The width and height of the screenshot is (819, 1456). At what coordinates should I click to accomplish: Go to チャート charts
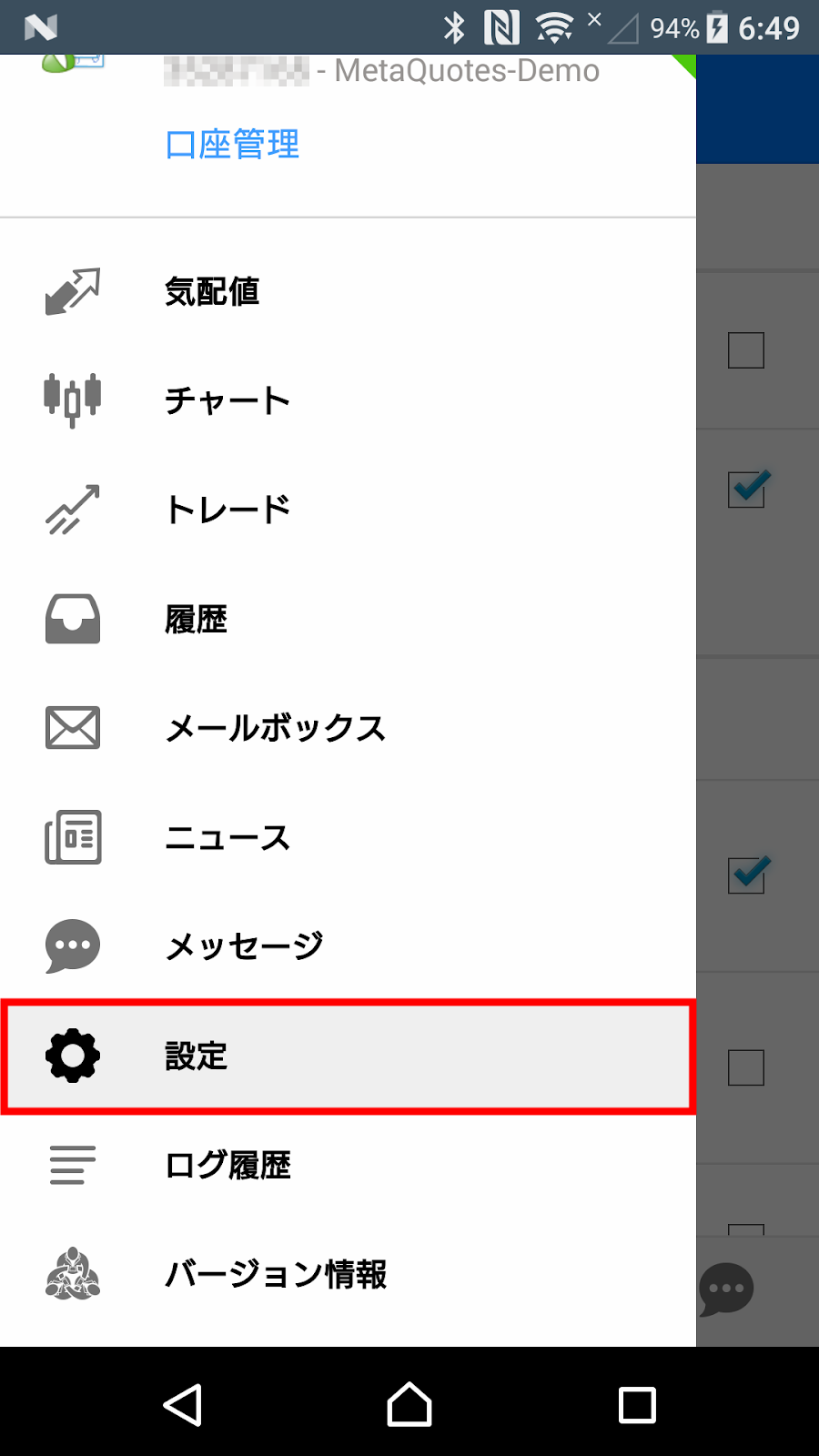(348, 400)
